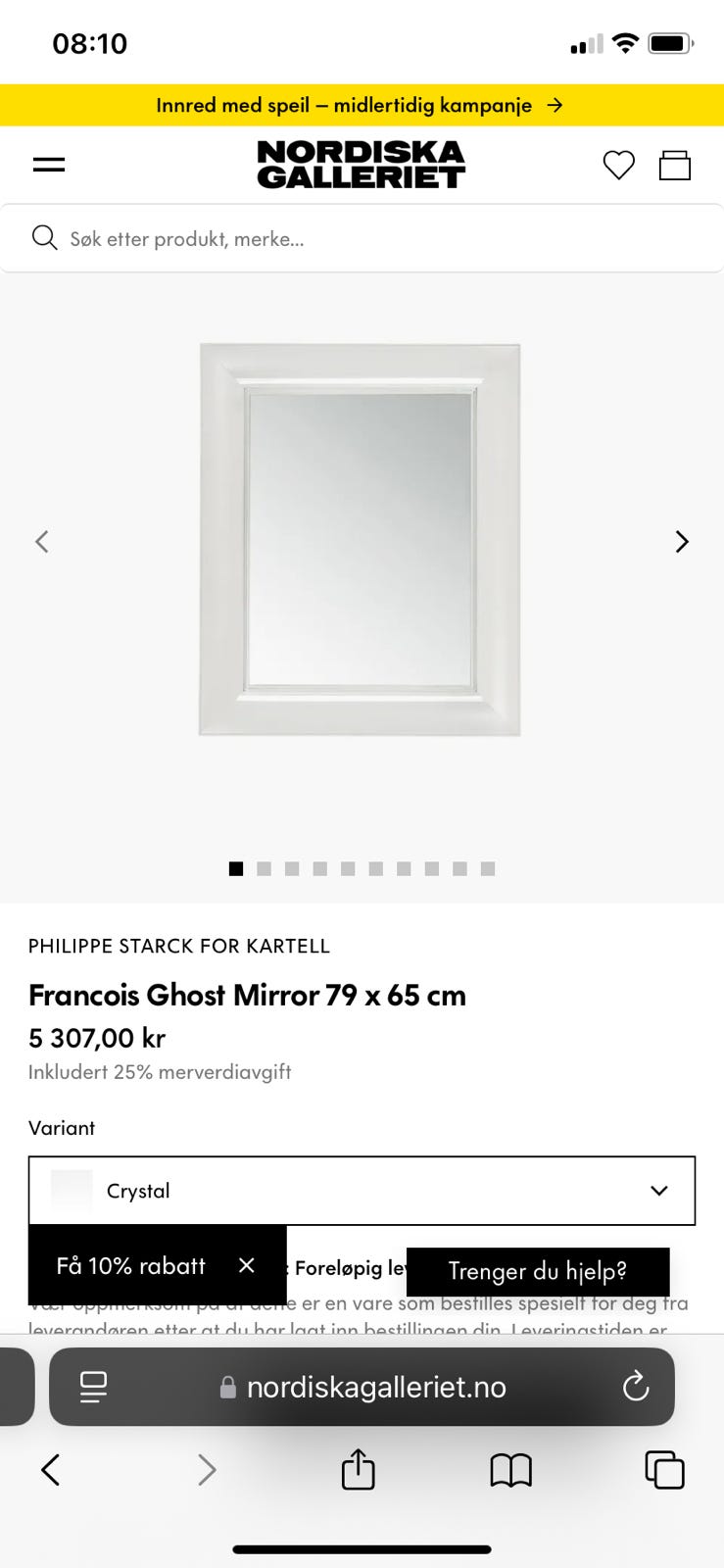Open the Safari tab switcher icon
The image size is (724, 1568).
tap(664, 1470)
